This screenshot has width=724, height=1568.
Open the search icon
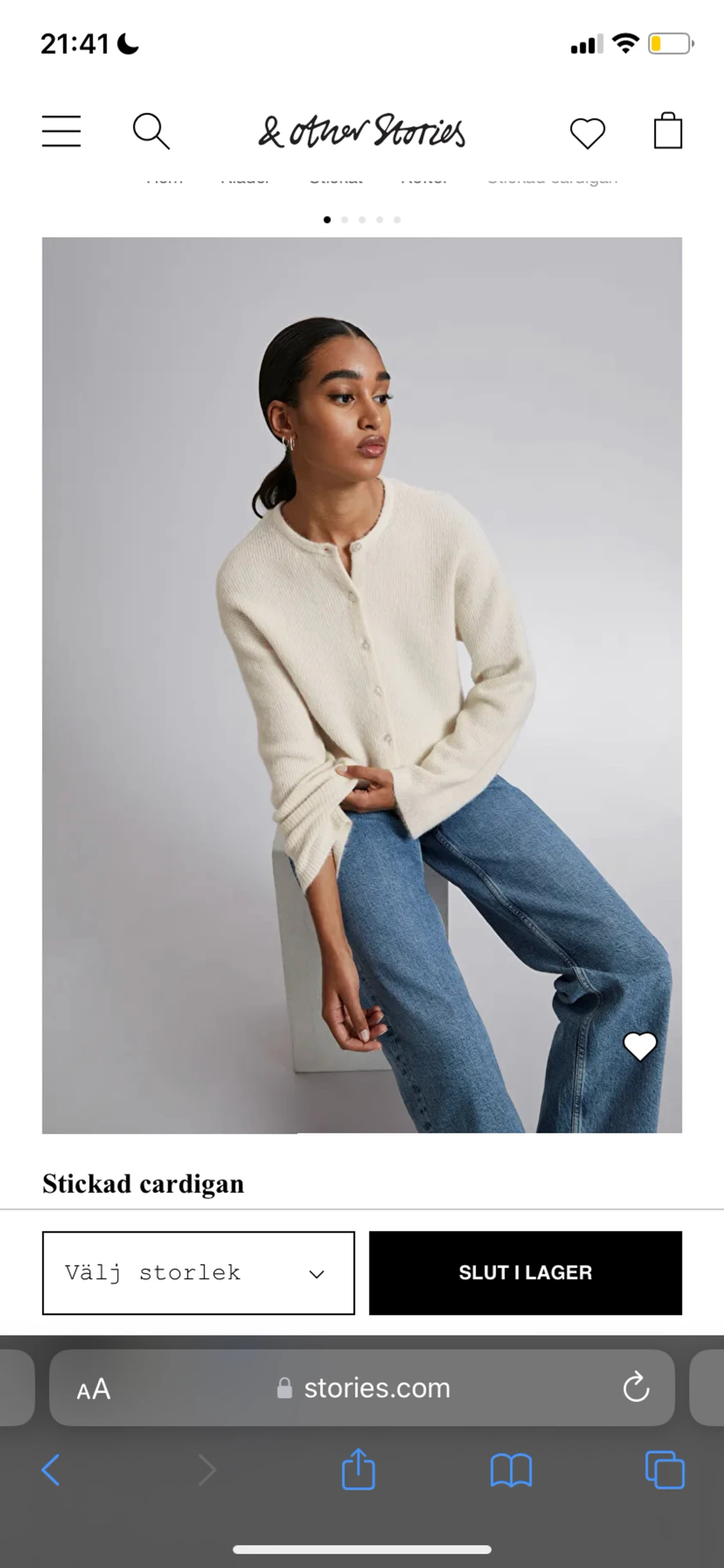coord(151,131)
